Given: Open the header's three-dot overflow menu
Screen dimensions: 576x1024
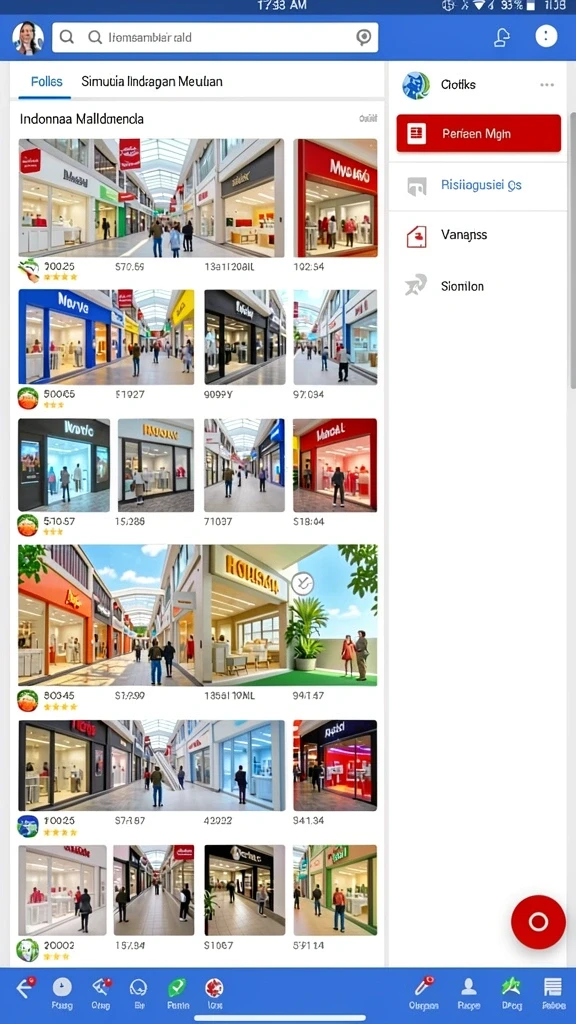Looking at the screenshot, I should point(547,37).
